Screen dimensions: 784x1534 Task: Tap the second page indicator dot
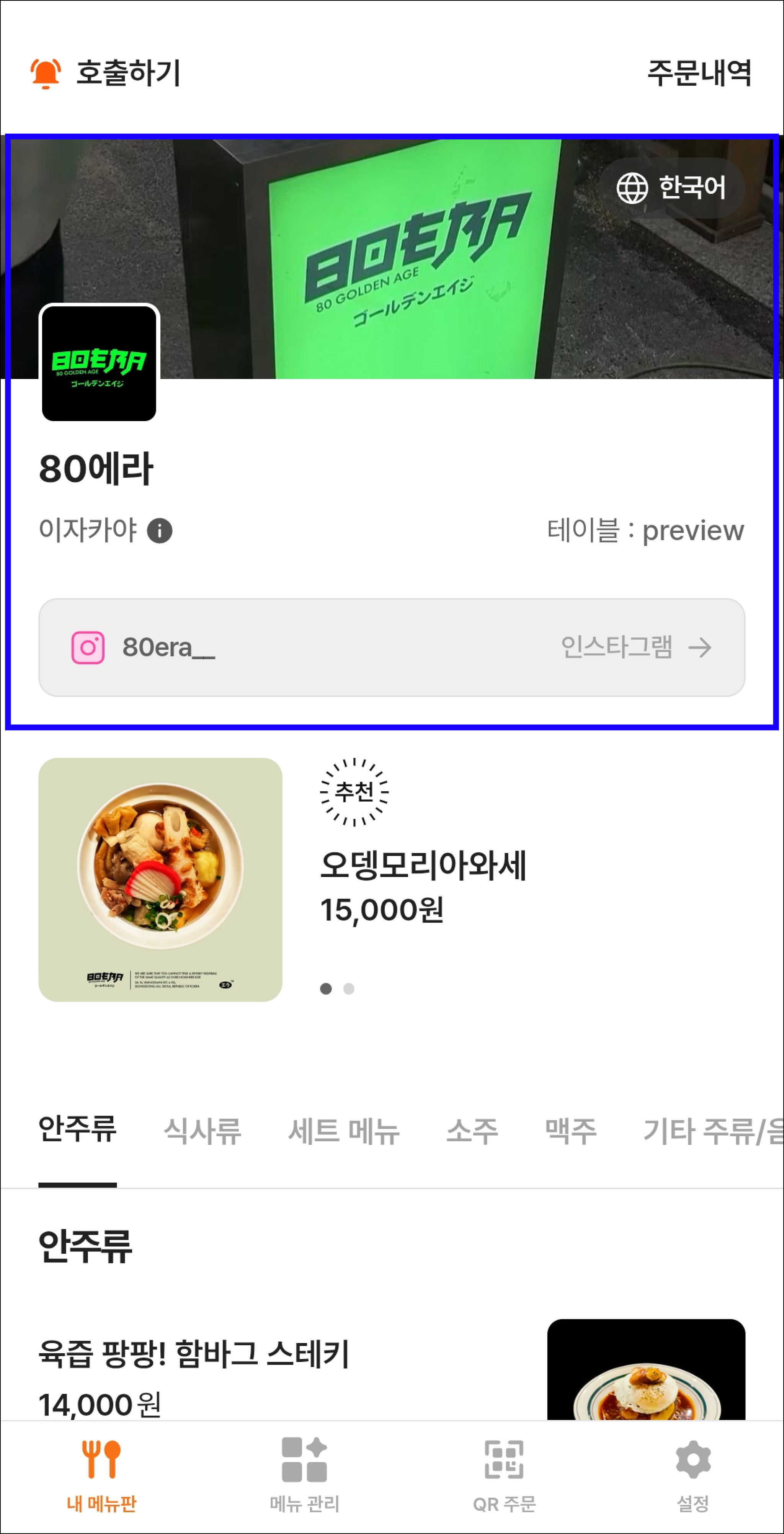coord(349,988)
